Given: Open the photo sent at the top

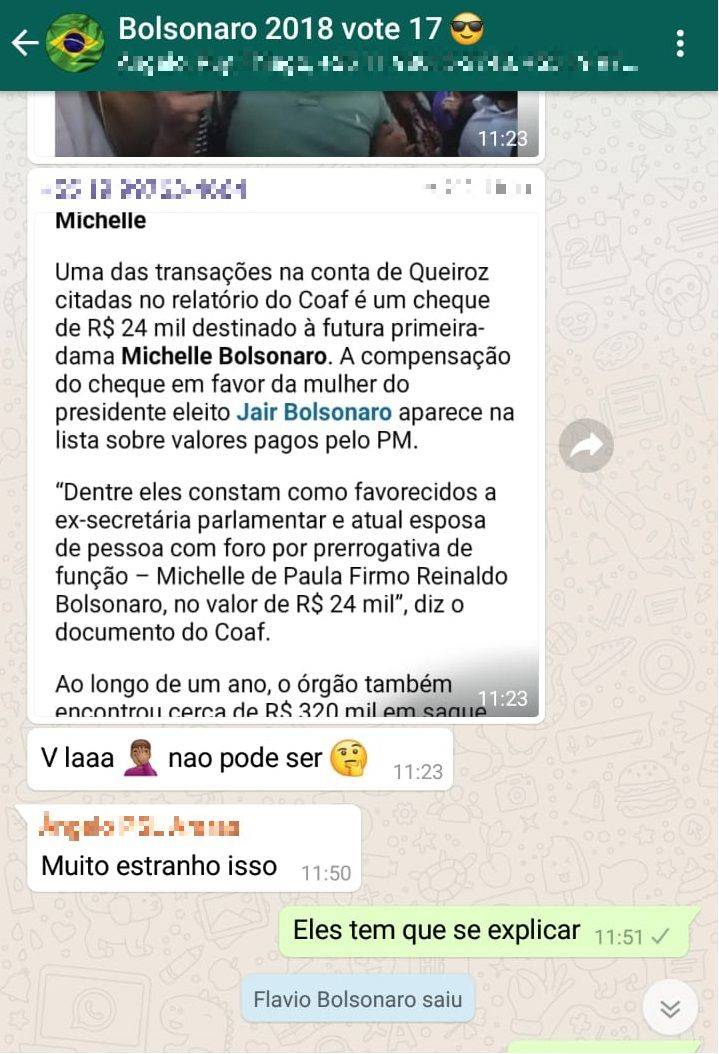Looking at the screenshot, I should tap(286, 124).
